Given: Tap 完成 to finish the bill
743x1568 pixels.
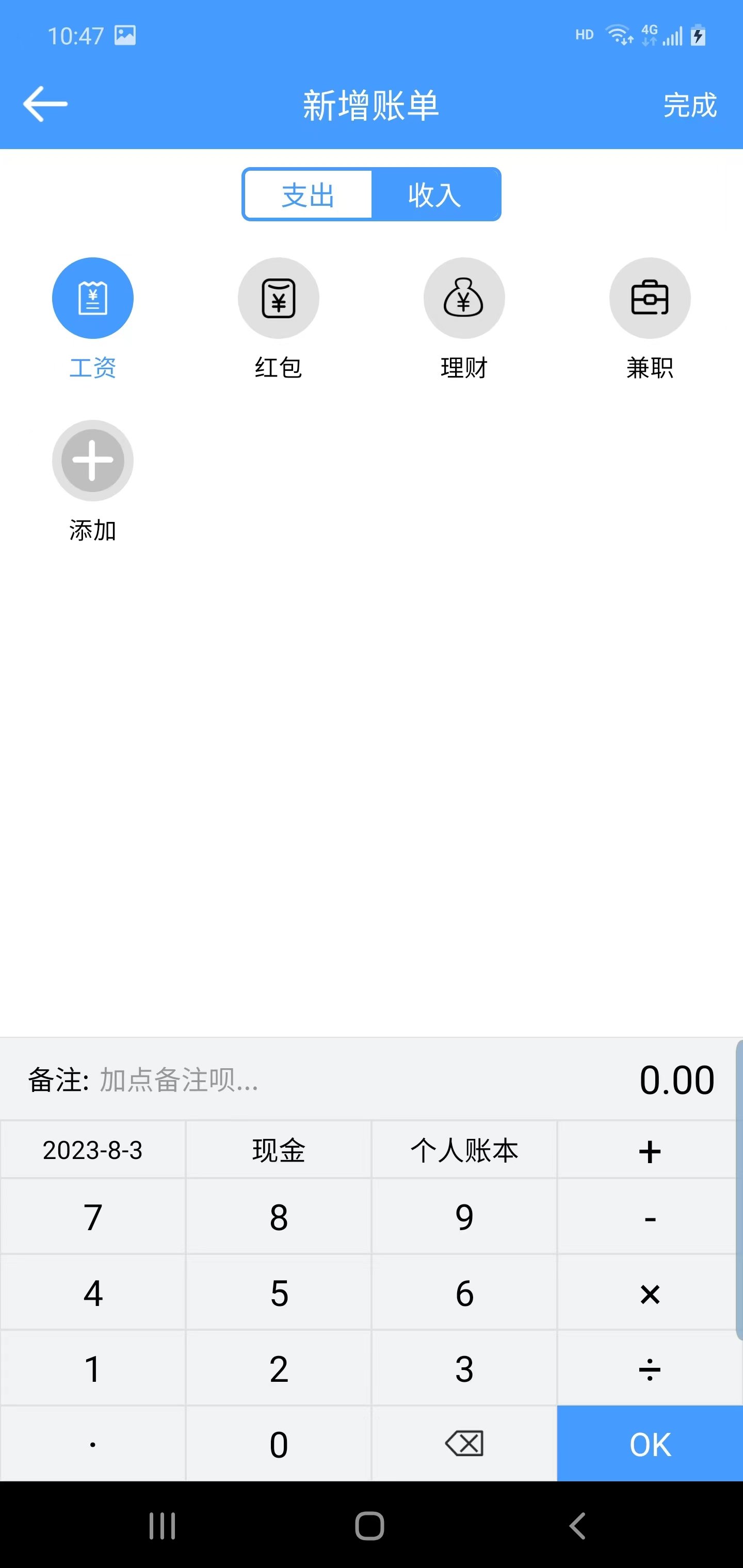Looking at the screenshot, I should coord(690,106).
